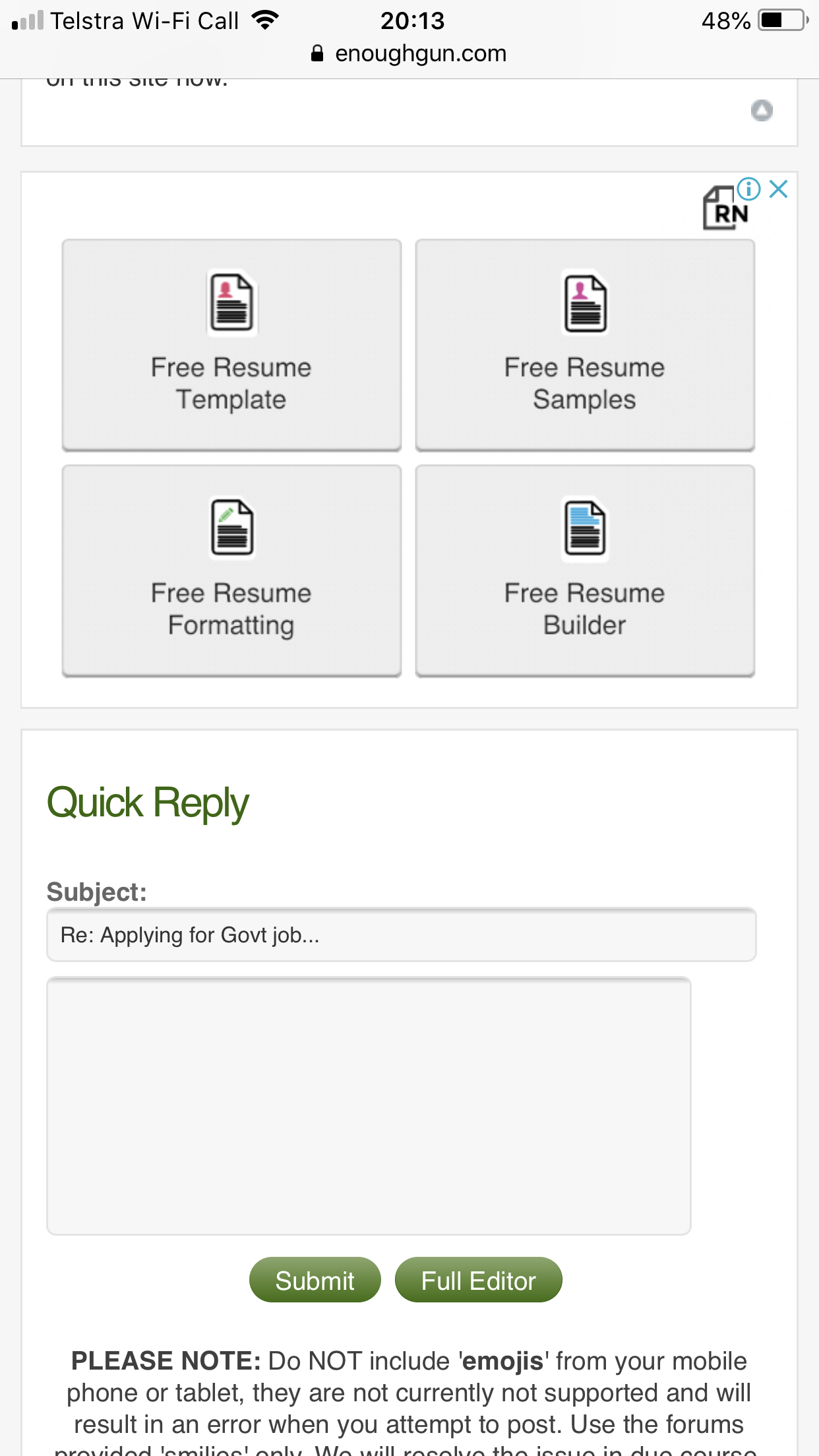Open Free Resume Samples tile
Image resolution: width=819 pixels, height=1456 pixels.
(x=585, y=345)
